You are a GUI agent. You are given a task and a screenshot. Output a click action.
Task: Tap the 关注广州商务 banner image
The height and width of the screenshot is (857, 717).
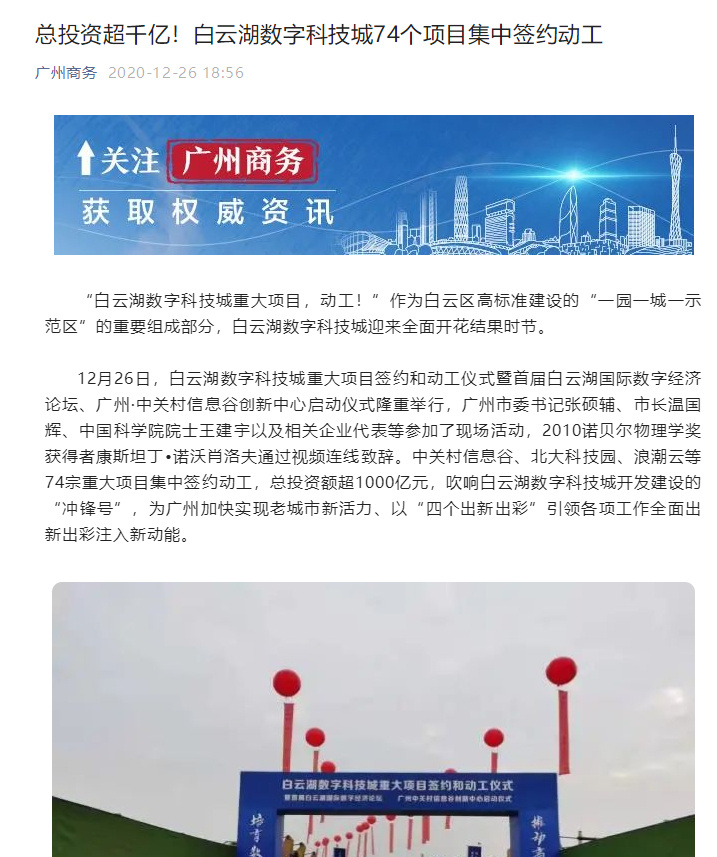[373, 184]
